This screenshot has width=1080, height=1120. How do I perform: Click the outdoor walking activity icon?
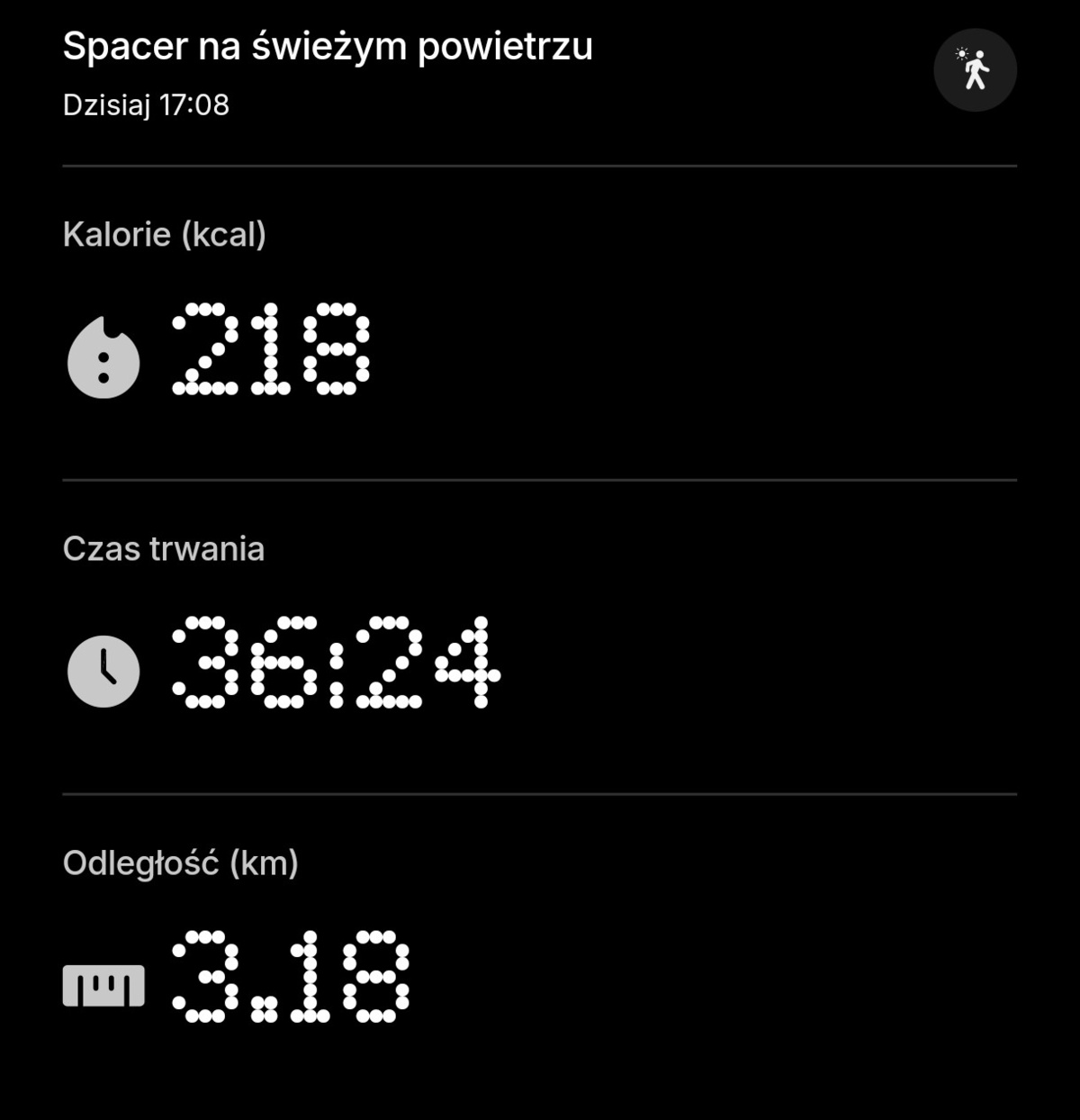tap(975, 70)
